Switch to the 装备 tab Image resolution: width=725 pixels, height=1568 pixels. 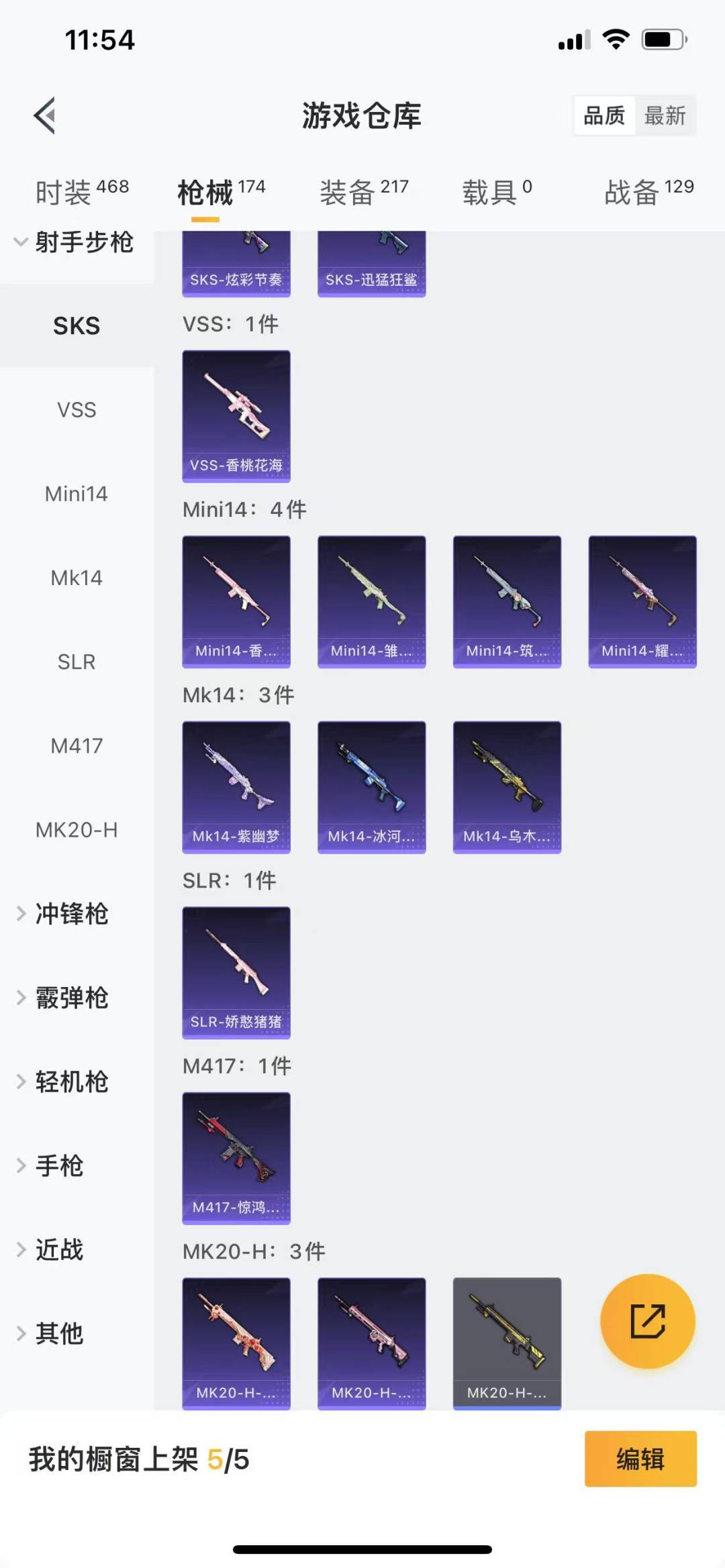click(x=363, y=193)
